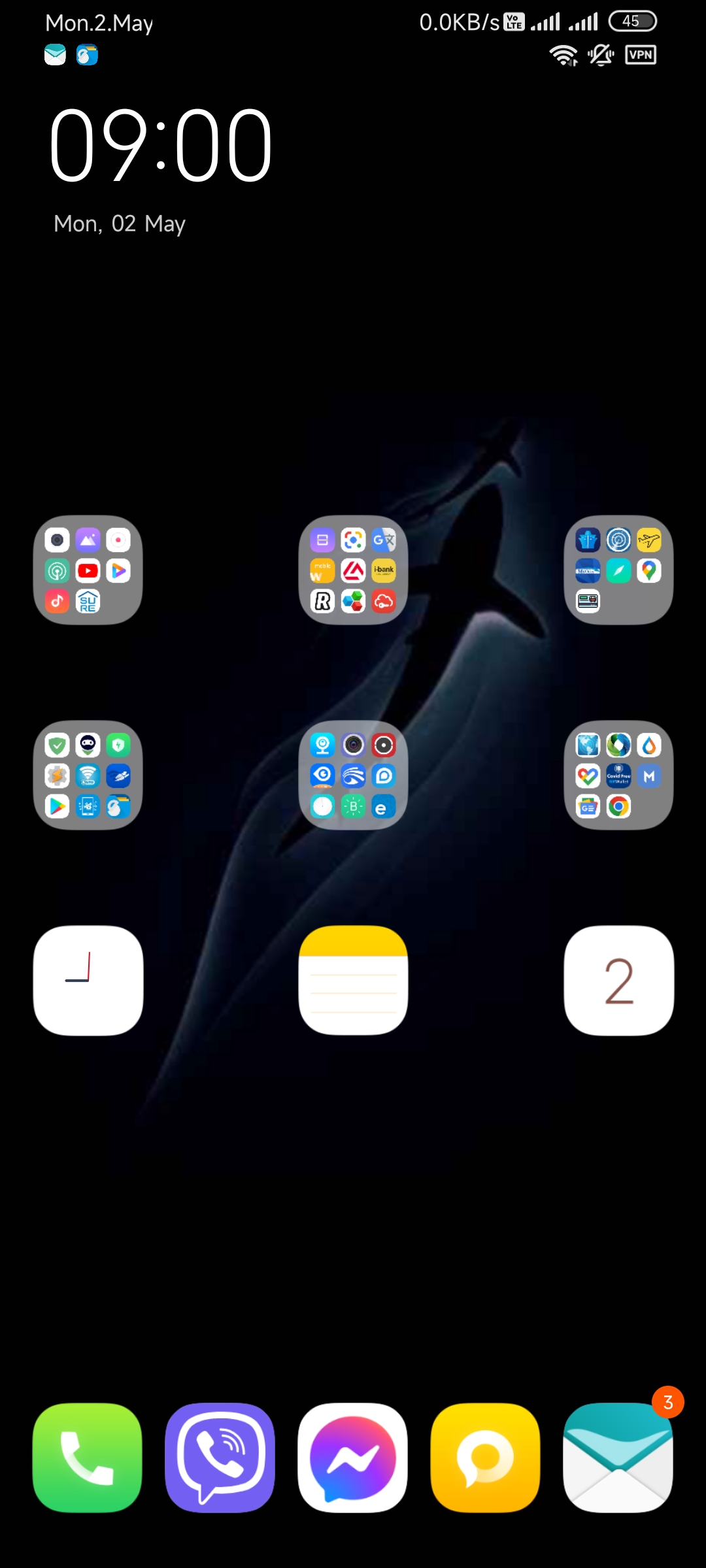Open the folder with Google Translate and i-bank
This screenshot has width=706, height=1568.
click(353, 570)
